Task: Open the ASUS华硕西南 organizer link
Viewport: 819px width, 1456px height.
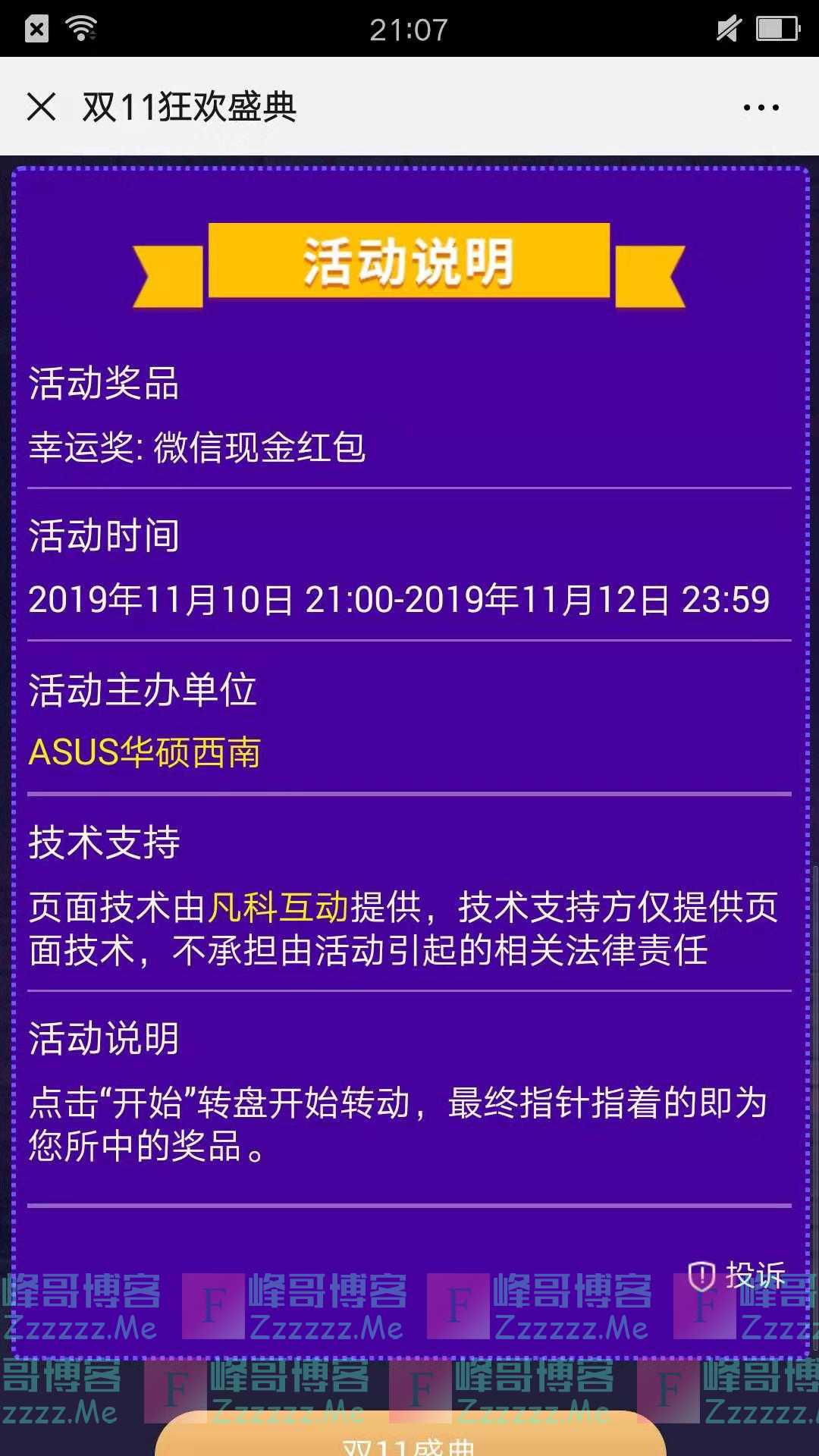Action: tap(144, 752)
